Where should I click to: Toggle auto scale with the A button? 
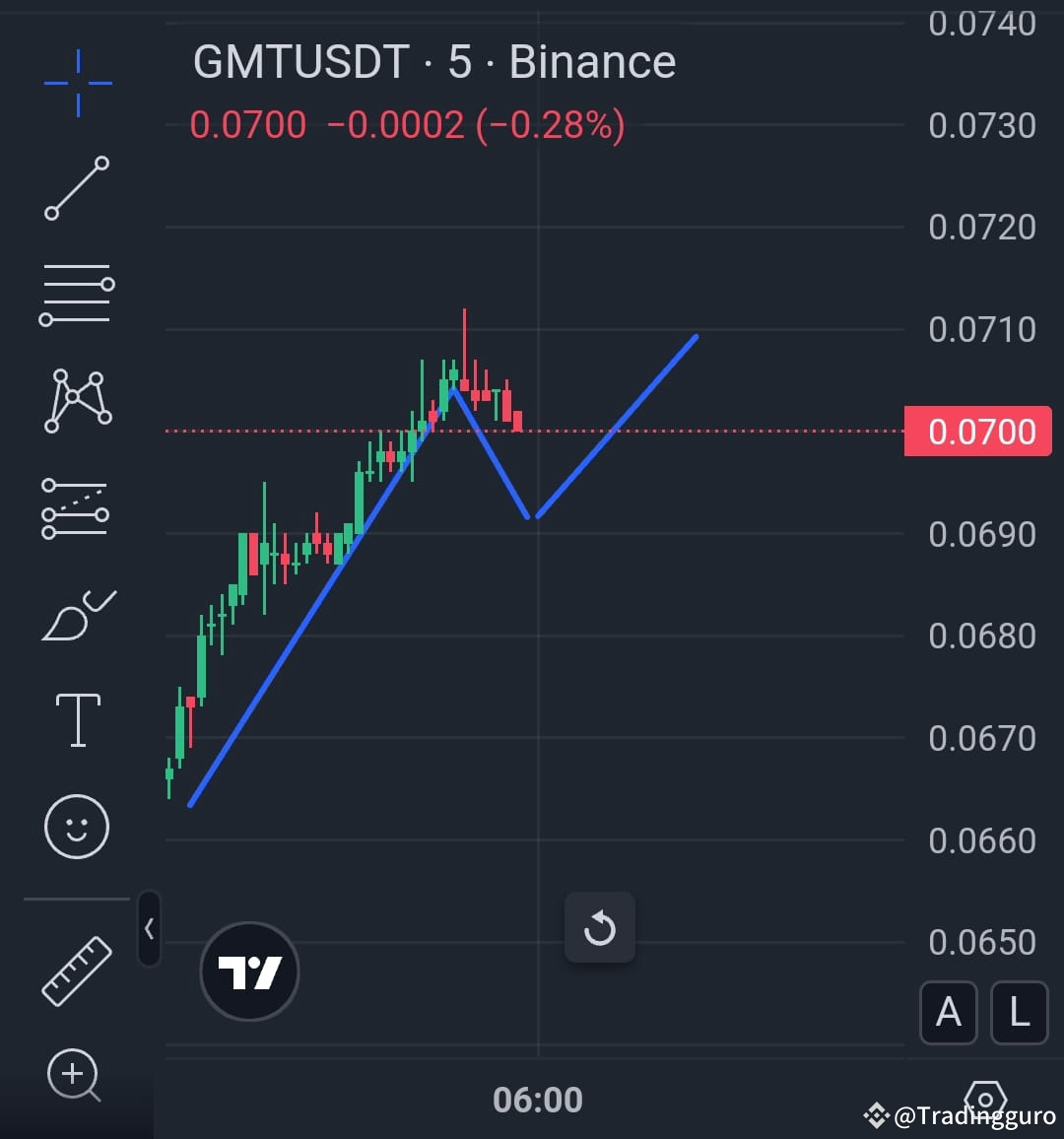[948, 1013]
